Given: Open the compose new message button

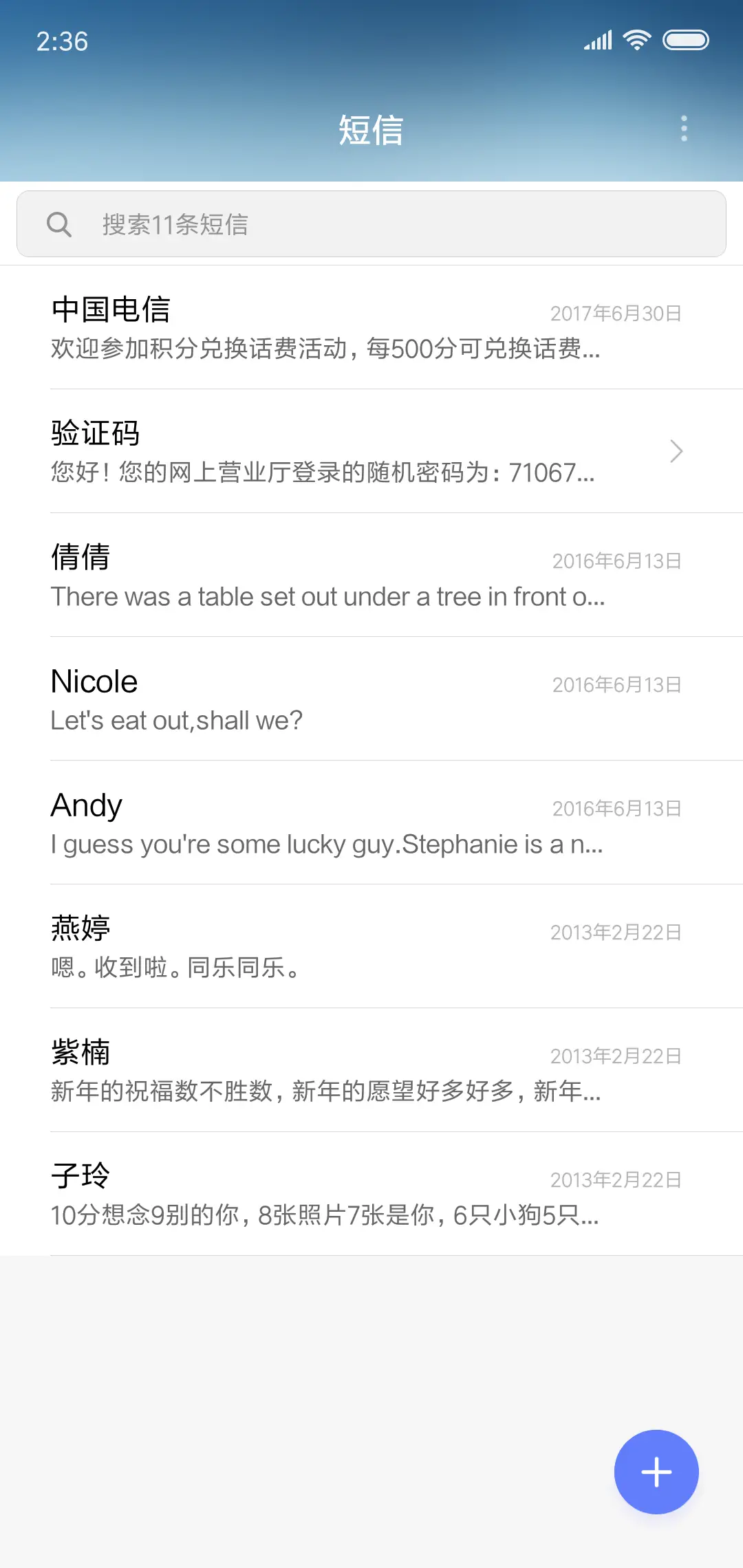Looking at the screenshot, I should pyautogui.click(x=656, y=1472).
